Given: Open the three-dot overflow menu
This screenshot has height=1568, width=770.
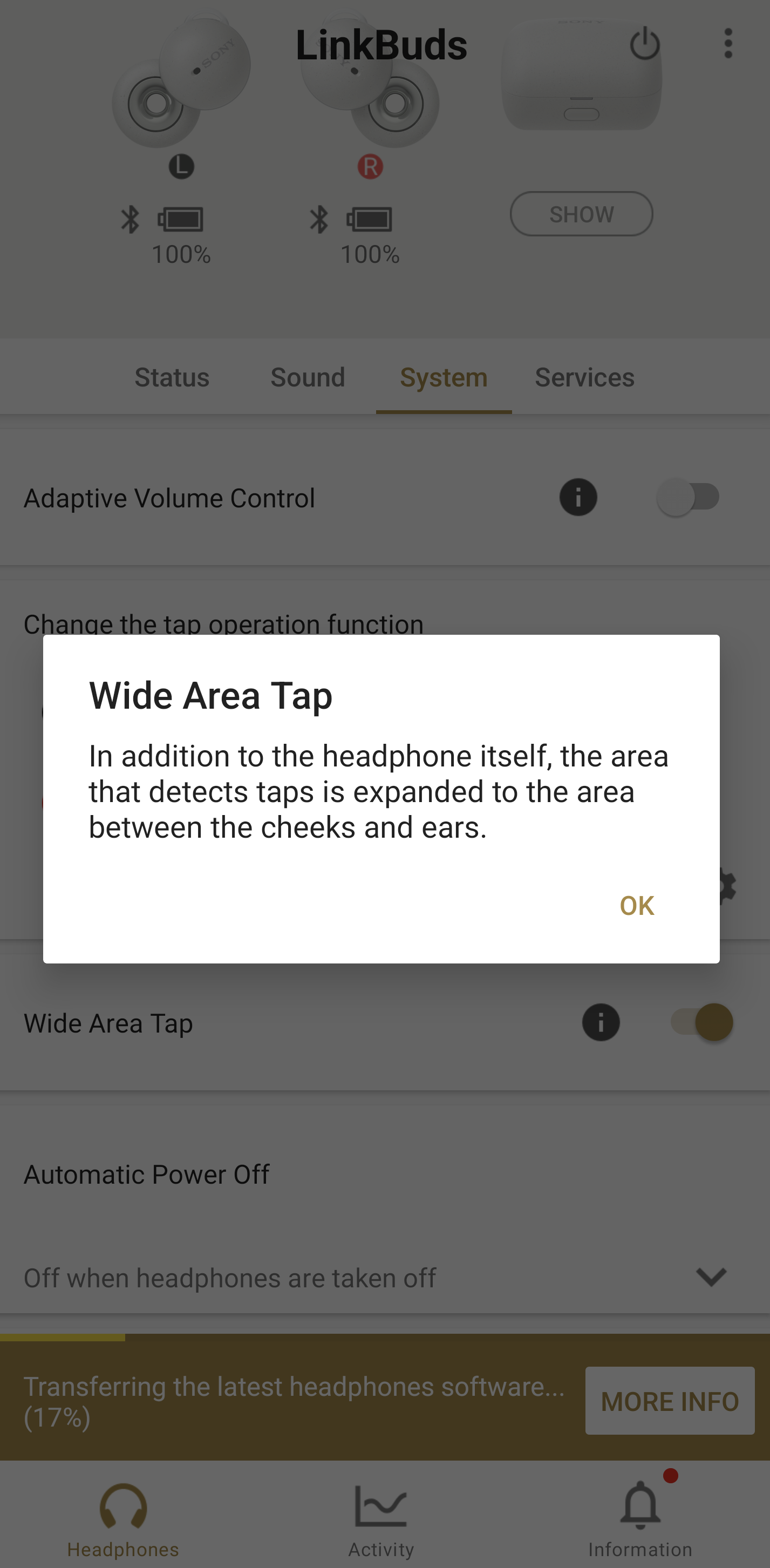Looking at the screenshot, I should pos(728,44).
